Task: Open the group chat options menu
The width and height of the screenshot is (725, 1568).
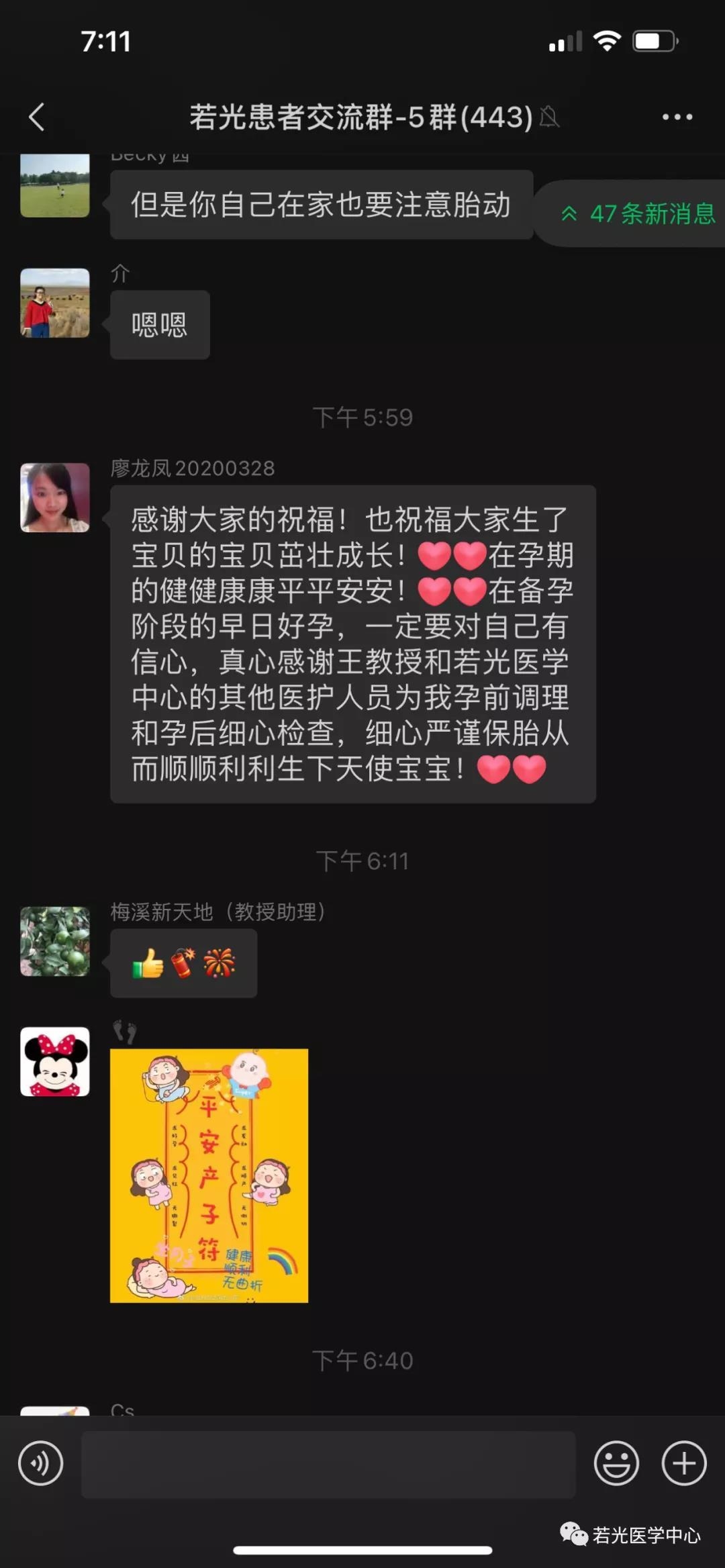Action: click(x=677, y=117)
